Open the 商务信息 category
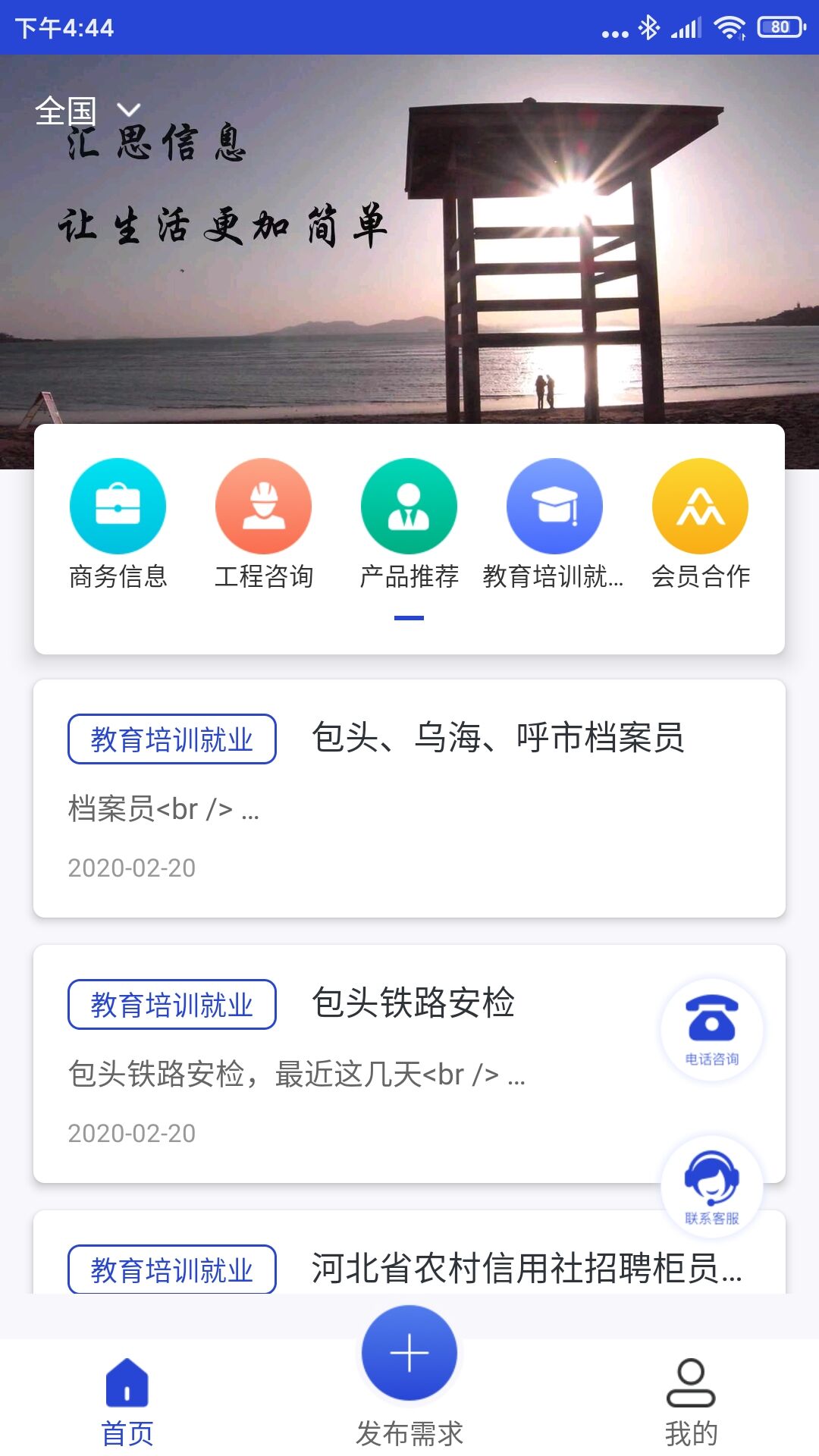This screenshot has width=819, height=1456. pyautogui.click(x=118, y=523)
